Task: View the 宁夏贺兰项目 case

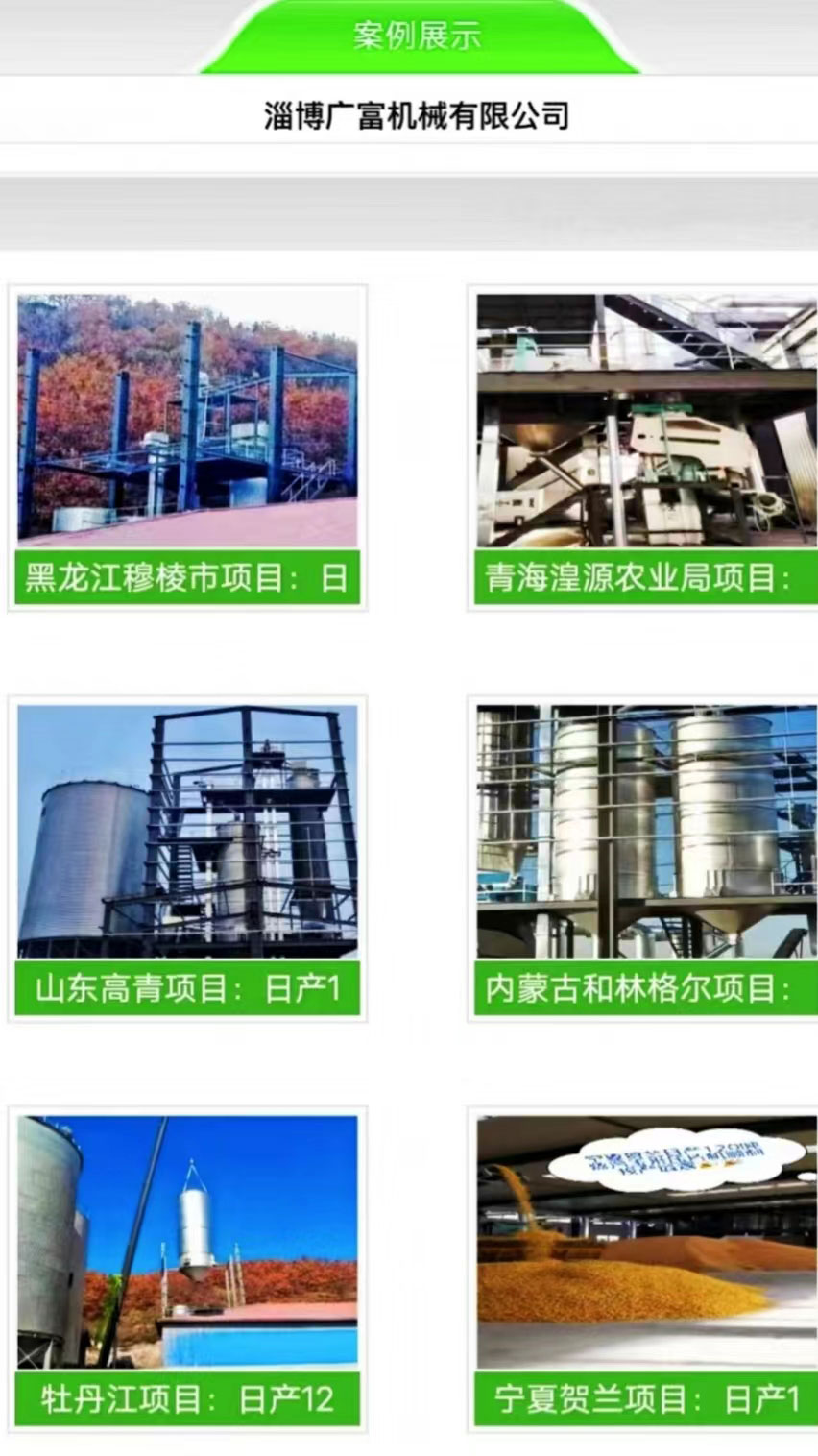Action: 645,1268
